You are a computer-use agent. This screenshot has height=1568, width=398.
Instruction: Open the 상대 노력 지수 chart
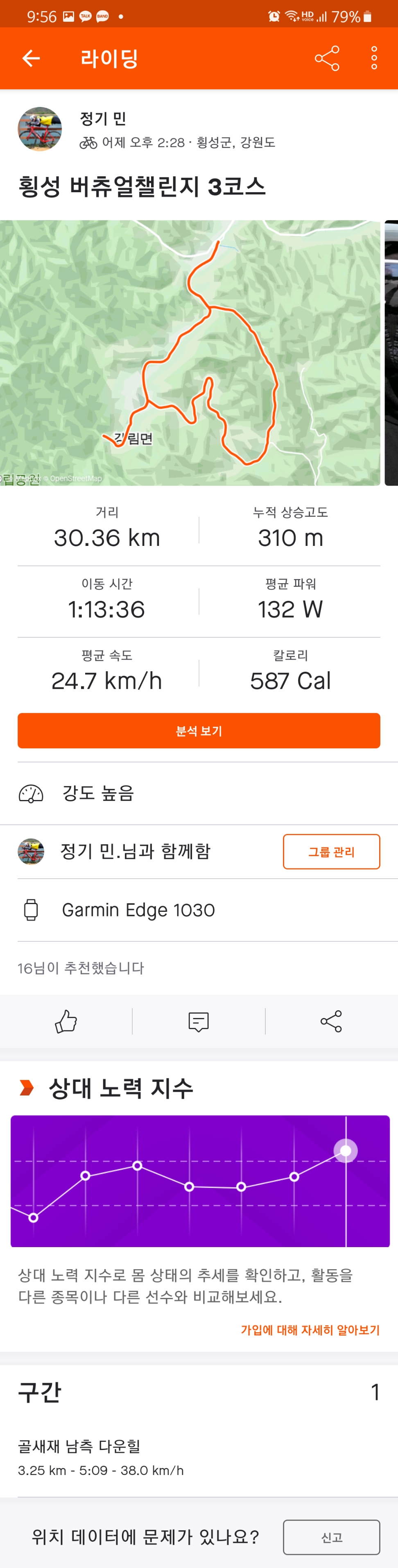tap(199, 1180)
